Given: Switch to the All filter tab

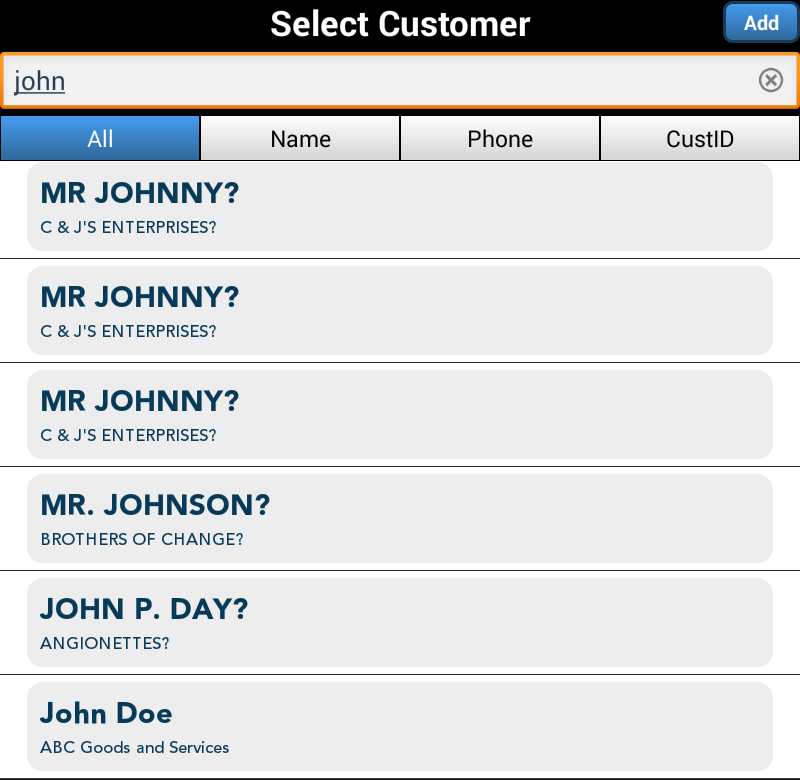Looking at the screenshot, I should pyautogui.click(x=100, y=139).
